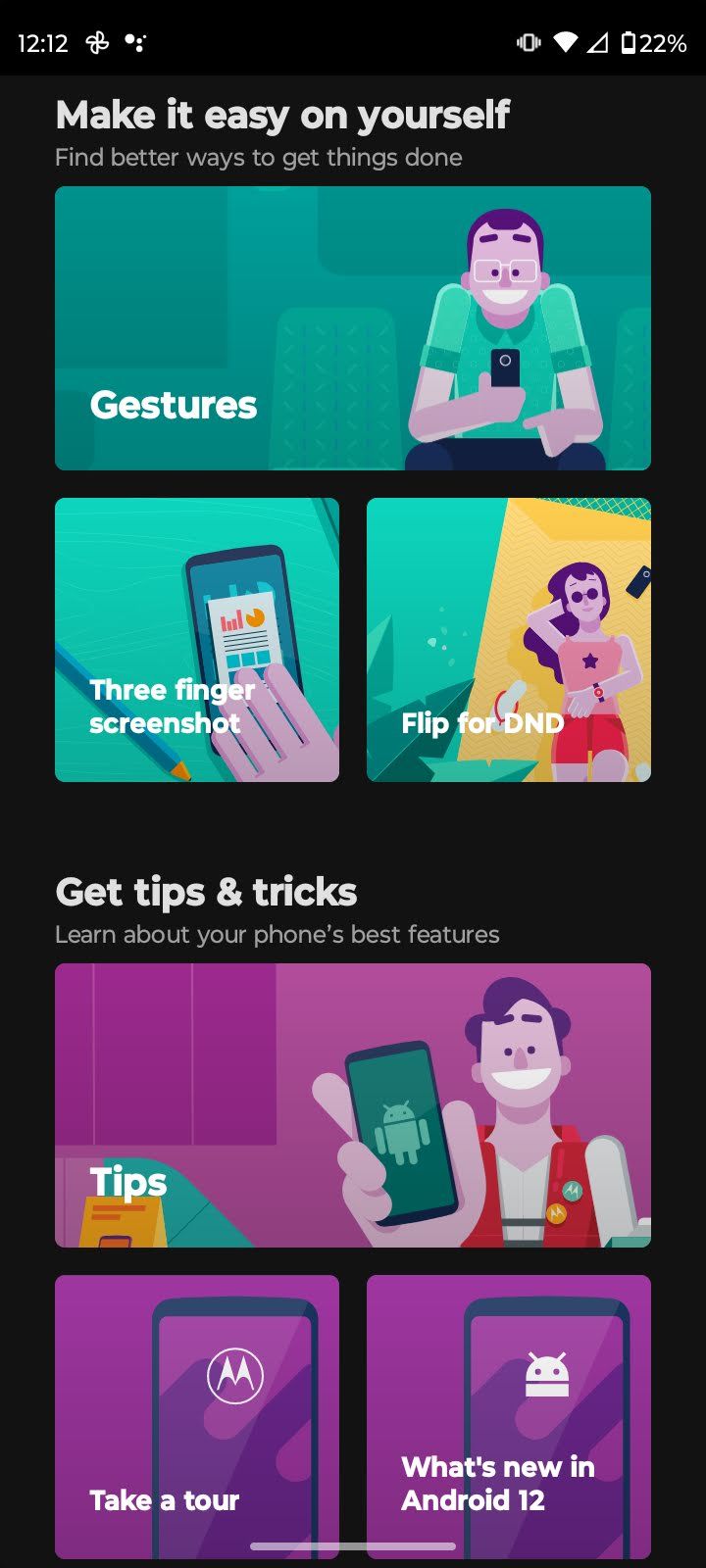Open the Tips card
This screenshot has height=1568, width=706.
(353, 1104)
